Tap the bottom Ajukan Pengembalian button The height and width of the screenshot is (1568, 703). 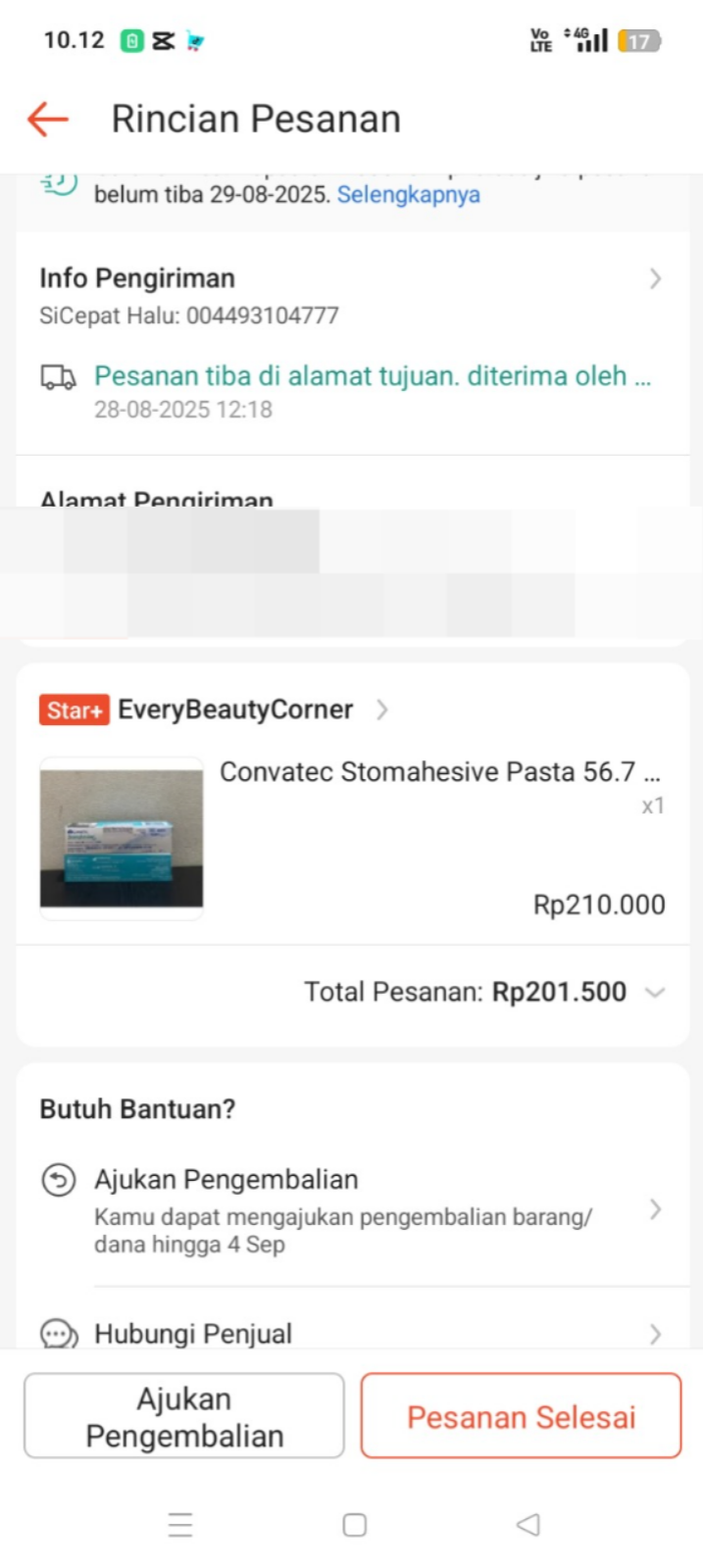pyautogui.click(x=184, y=1416)
